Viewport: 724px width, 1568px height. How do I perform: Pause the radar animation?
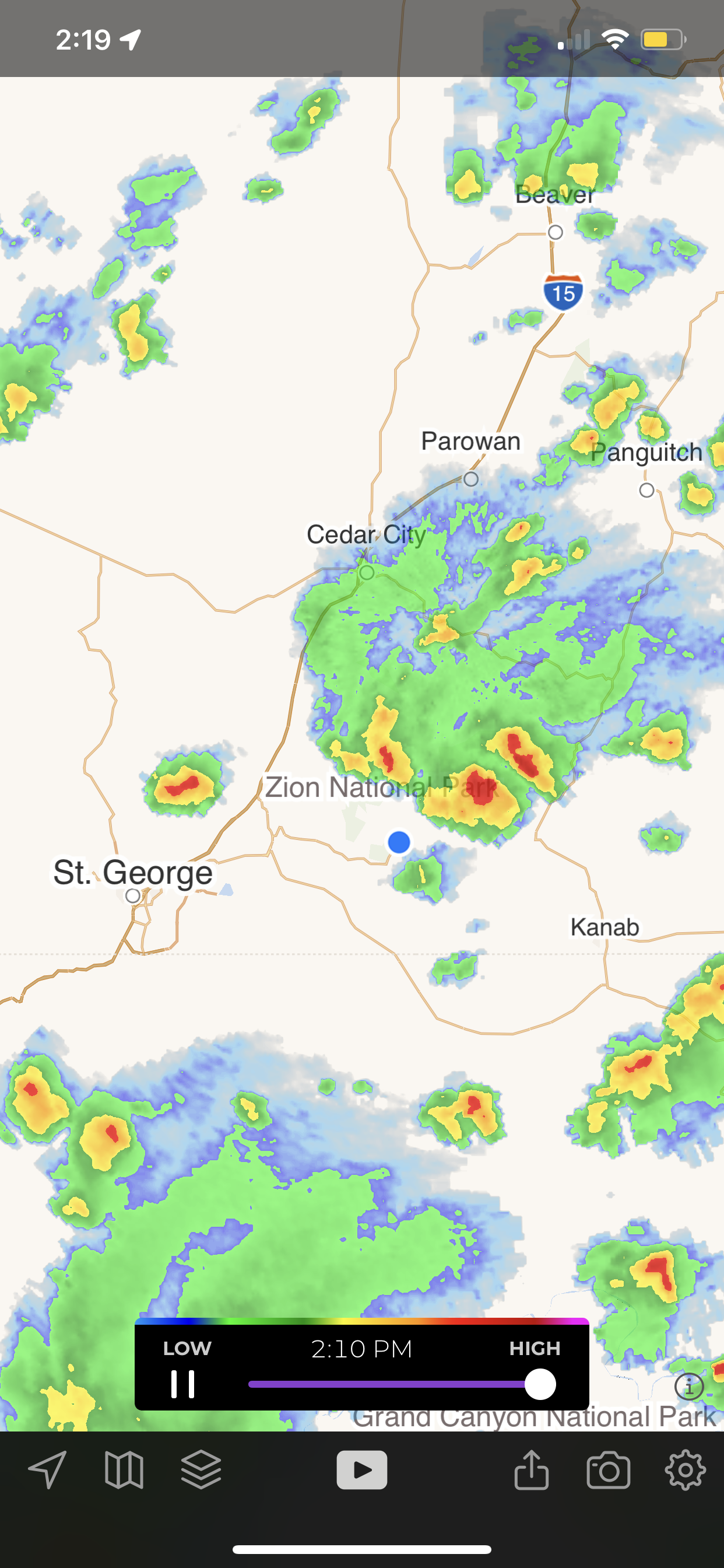[182, 1384]
